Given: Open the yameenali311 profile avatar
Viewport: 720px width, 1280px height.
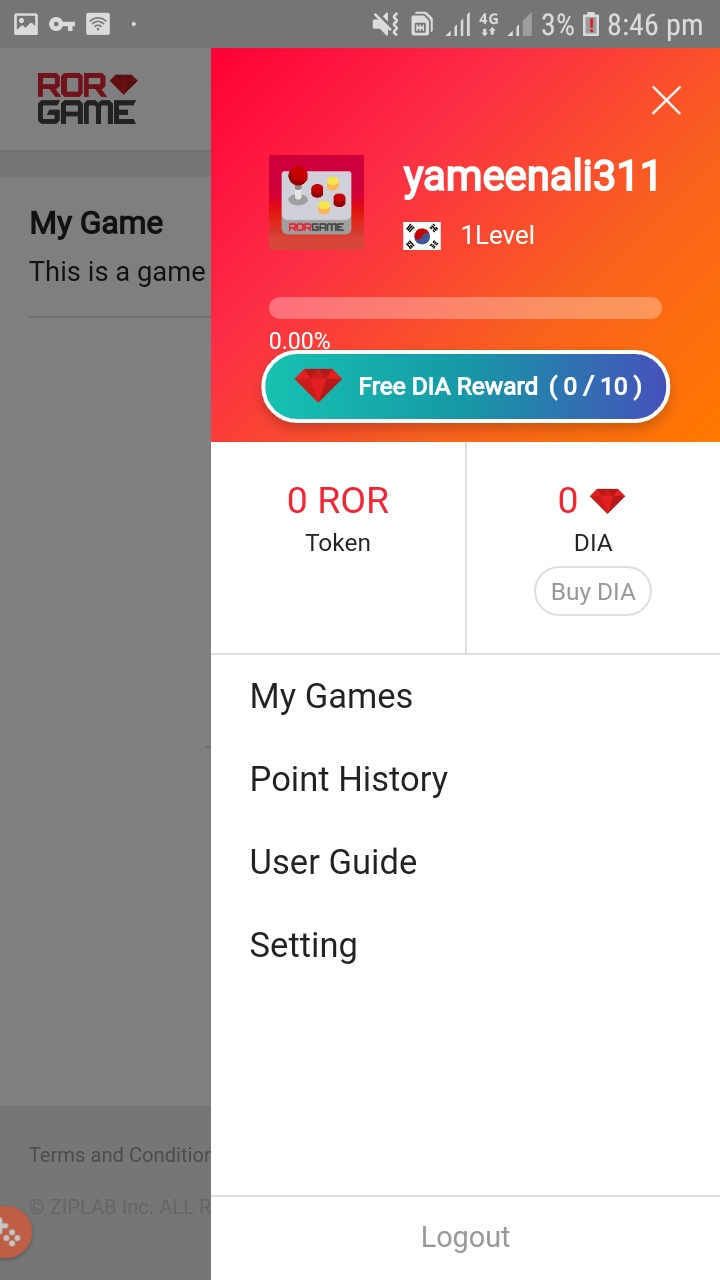Looking at the screenshot, I should (x=316, y=202).
